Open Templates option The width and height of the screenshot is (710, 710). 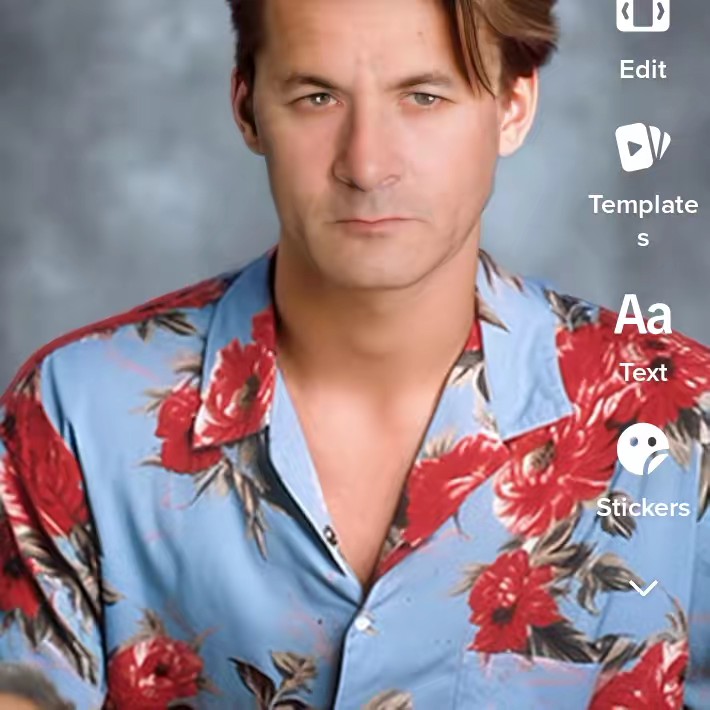[x=642, y=150]
